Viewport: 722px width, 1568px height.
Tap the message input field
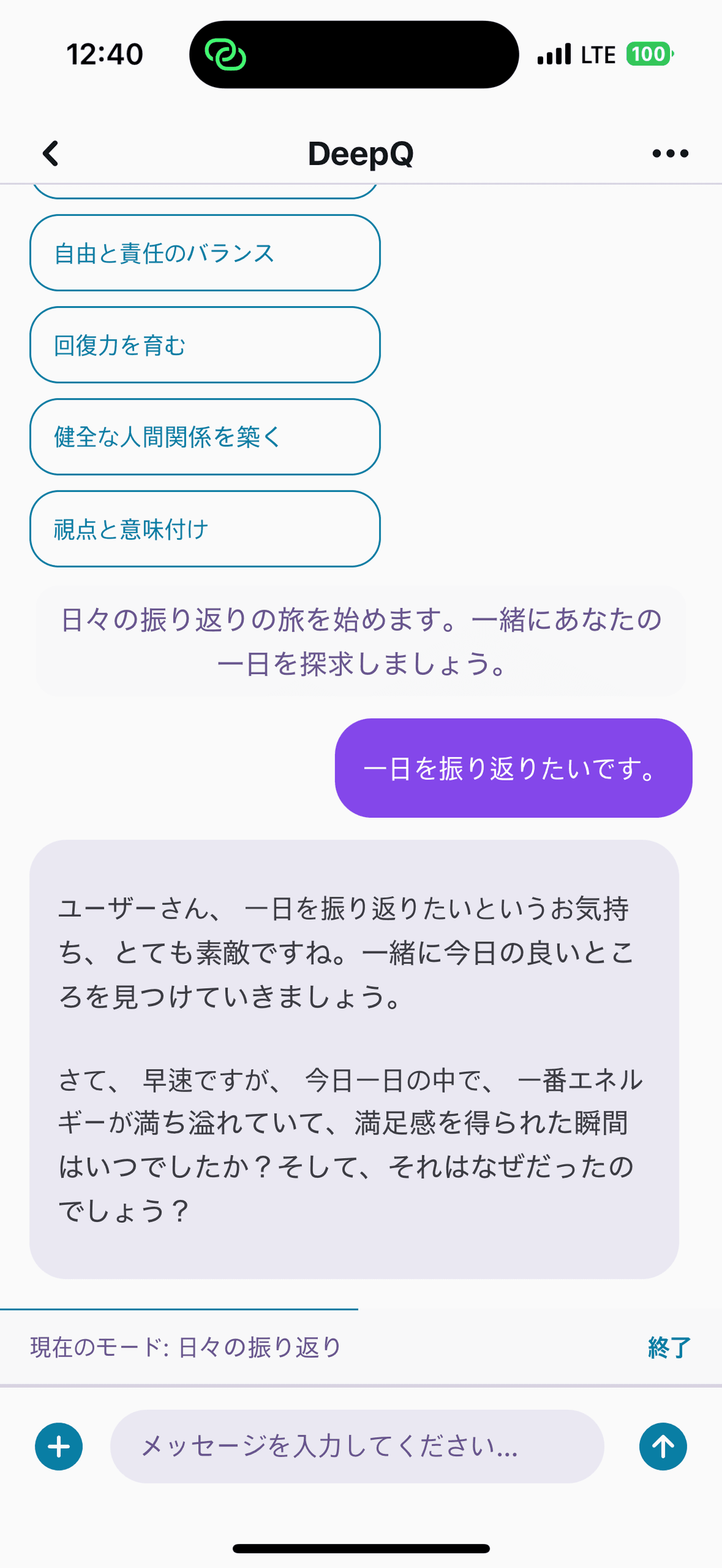click(x=360, y=1448)
